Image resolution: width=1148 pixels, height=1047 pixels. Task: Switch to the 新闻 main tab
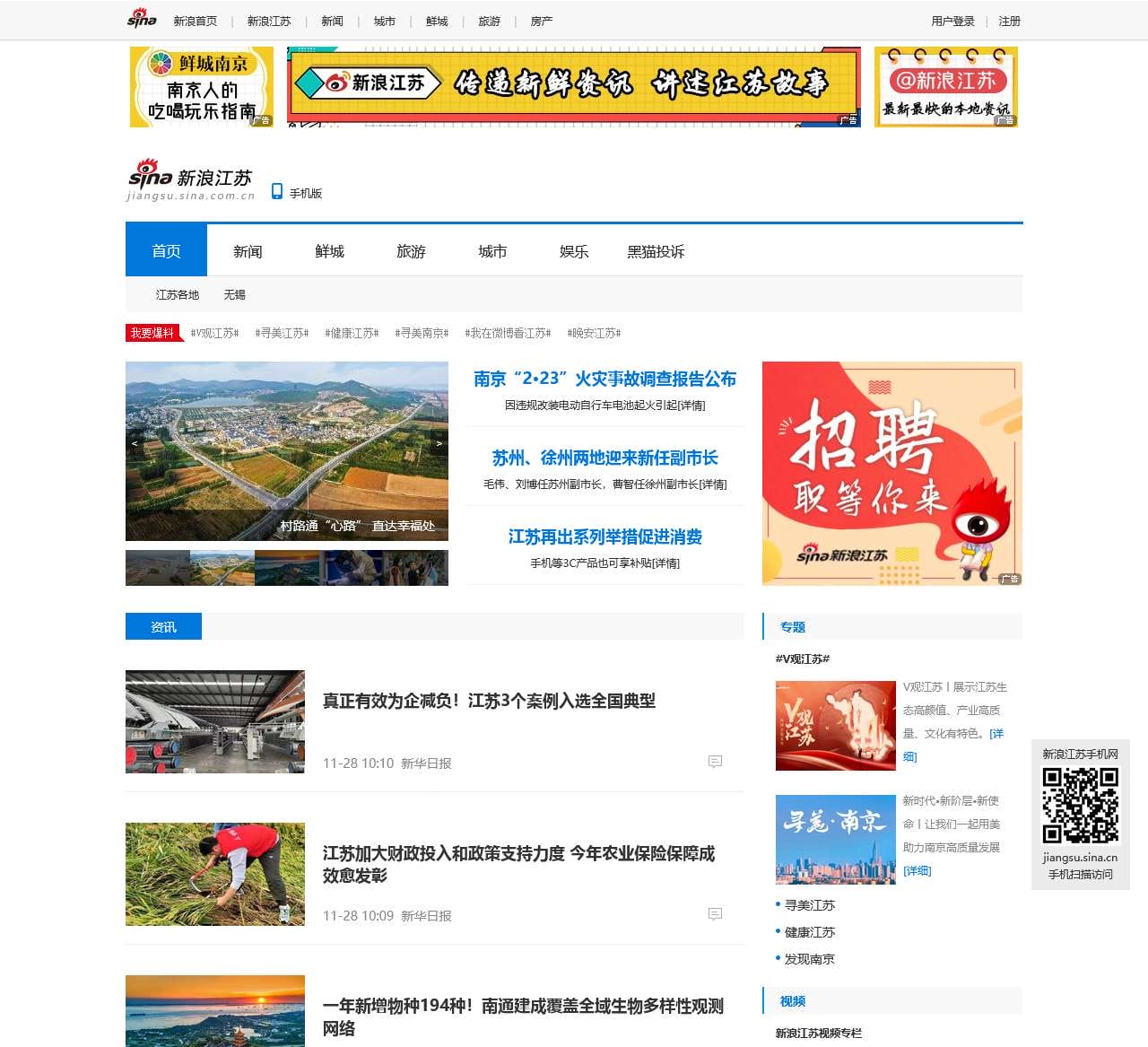[248, 251]
